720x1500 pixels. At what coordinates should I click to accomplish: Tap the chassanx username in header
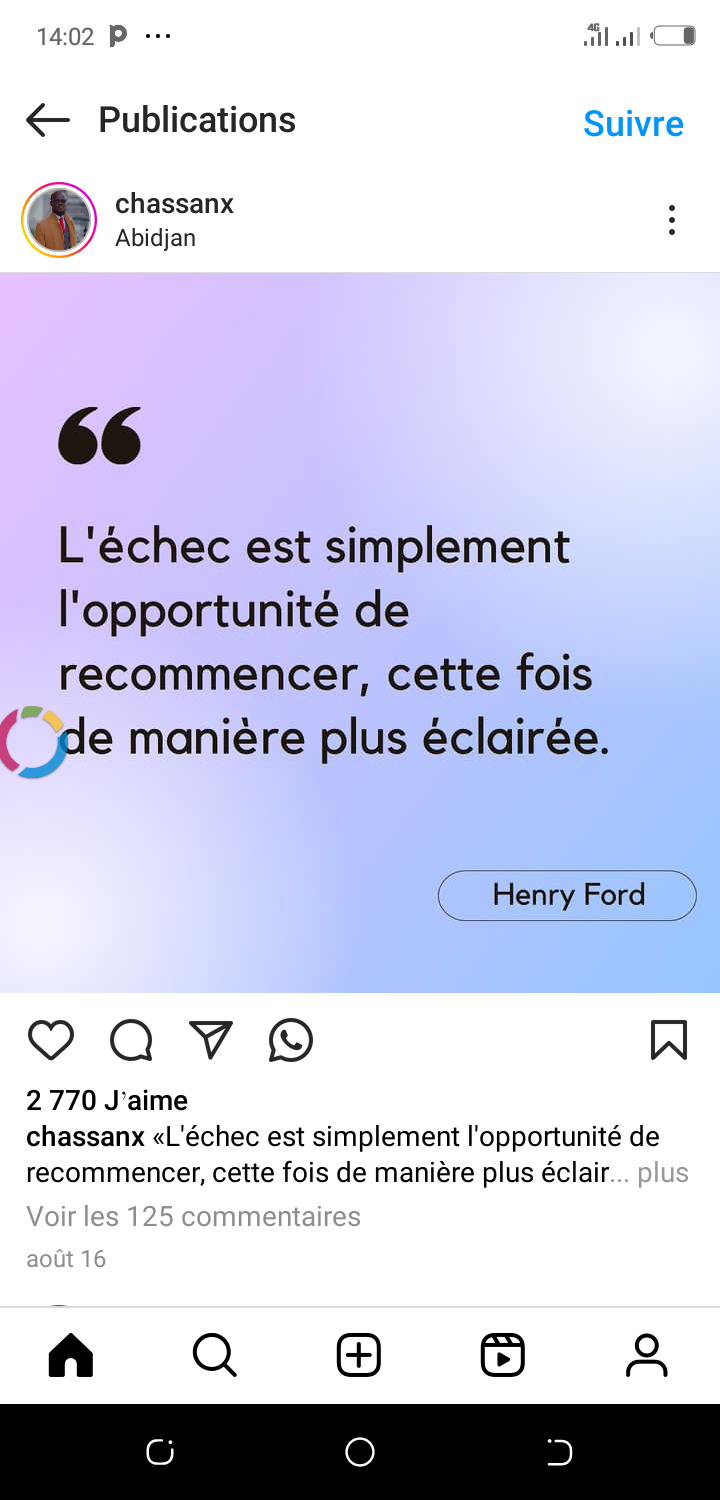tap(174, 203)
